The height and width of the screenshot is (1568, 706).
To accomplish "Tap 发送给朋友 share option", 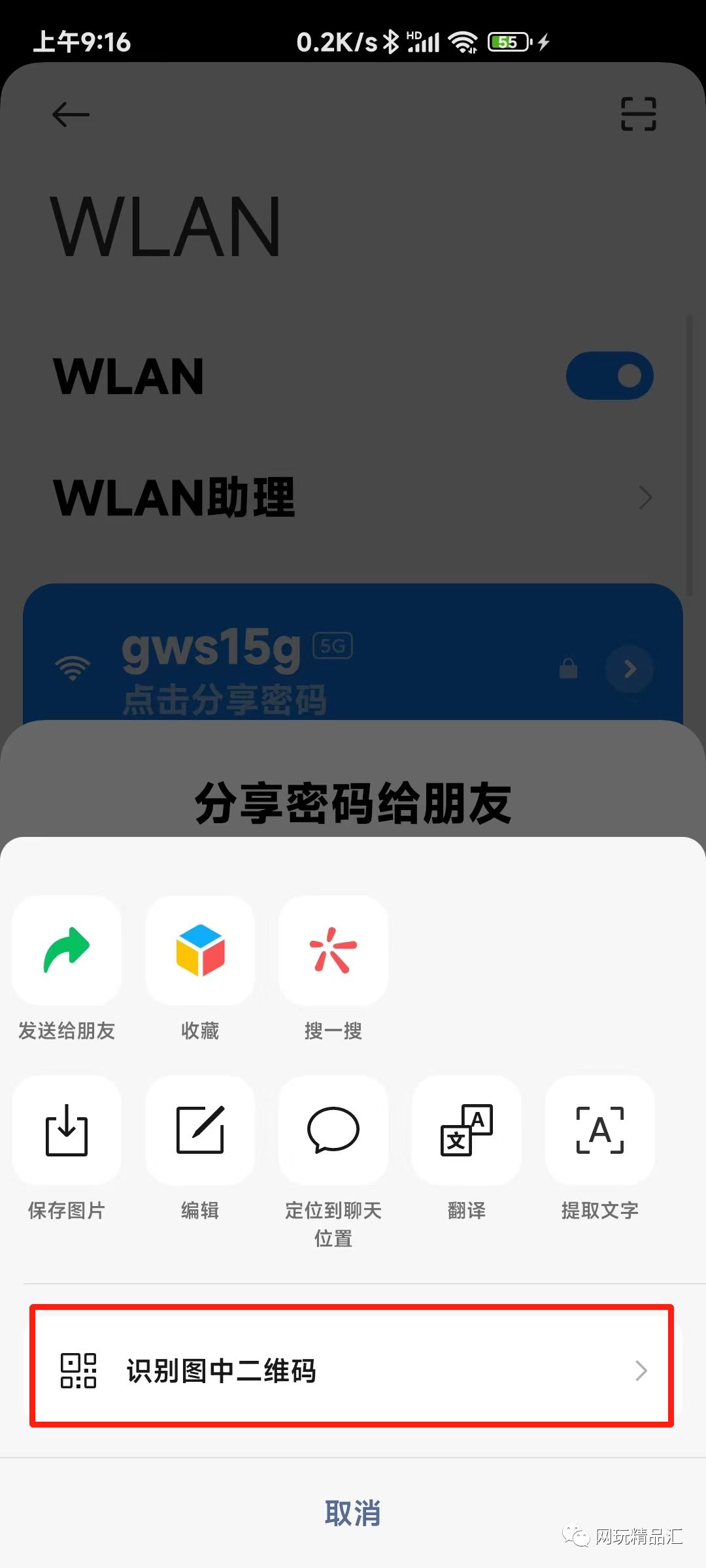I will pyautogui.click(x=67, y=951).
